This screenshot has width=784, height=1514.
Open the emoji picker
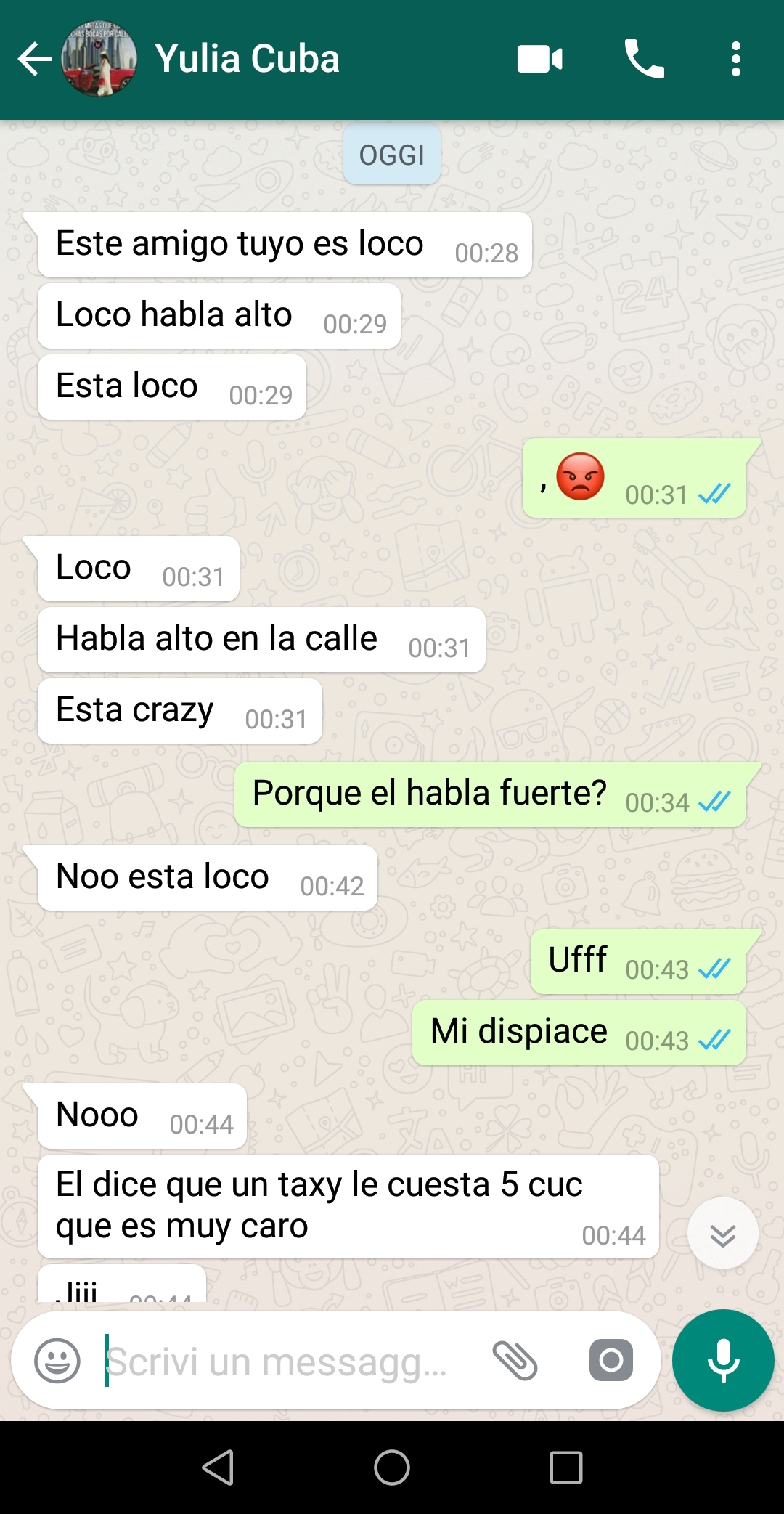click(57, 1361)
